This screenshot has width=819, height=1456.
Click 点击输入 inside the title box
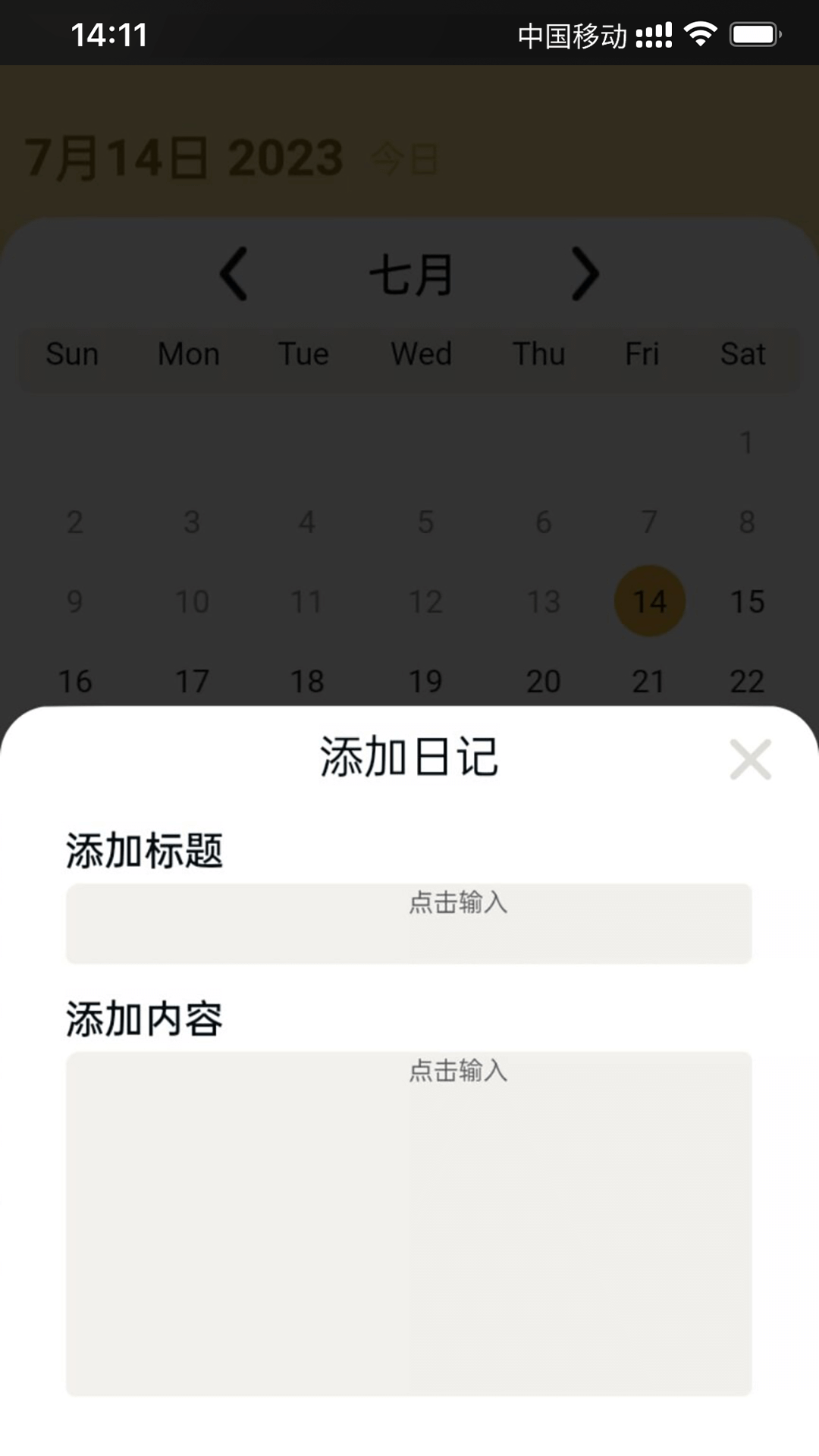coord(457,903)
